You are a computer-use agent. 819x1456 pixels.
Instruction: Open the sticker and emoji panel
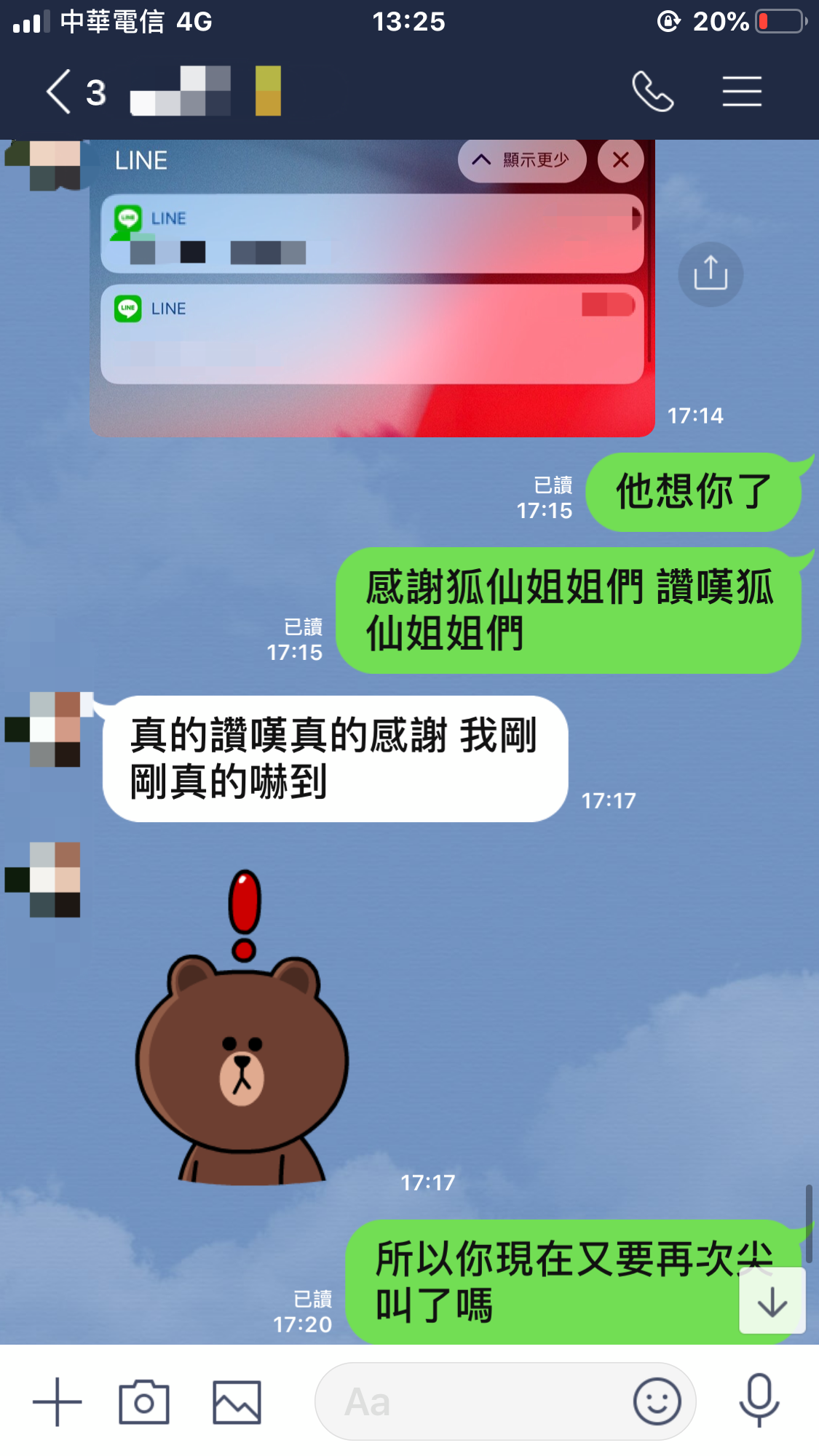[657, 1401]
